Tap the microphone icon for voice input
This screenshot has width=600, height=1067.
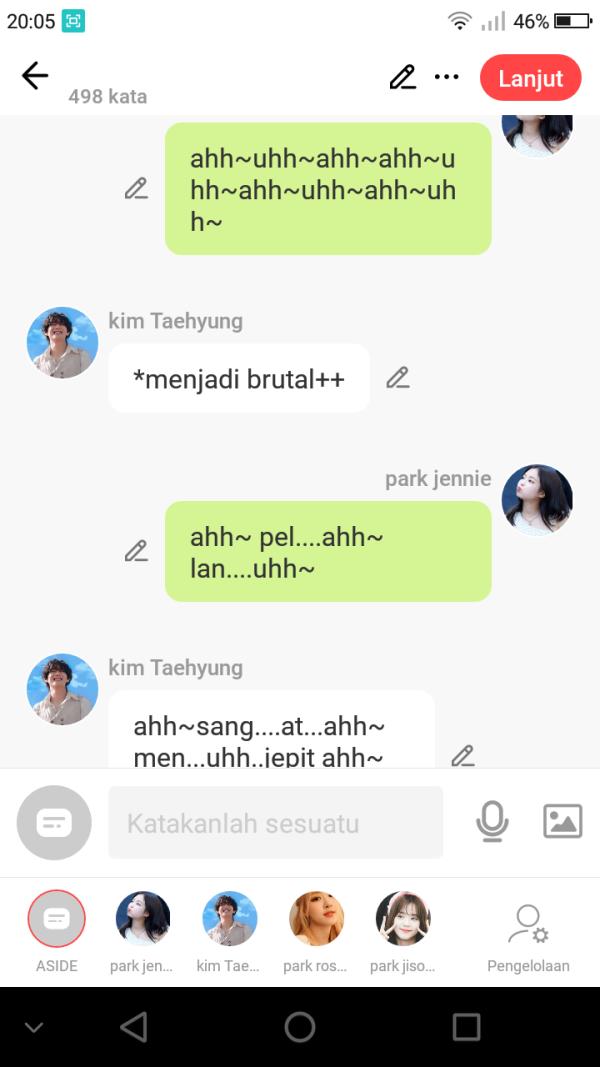point(491,822)
